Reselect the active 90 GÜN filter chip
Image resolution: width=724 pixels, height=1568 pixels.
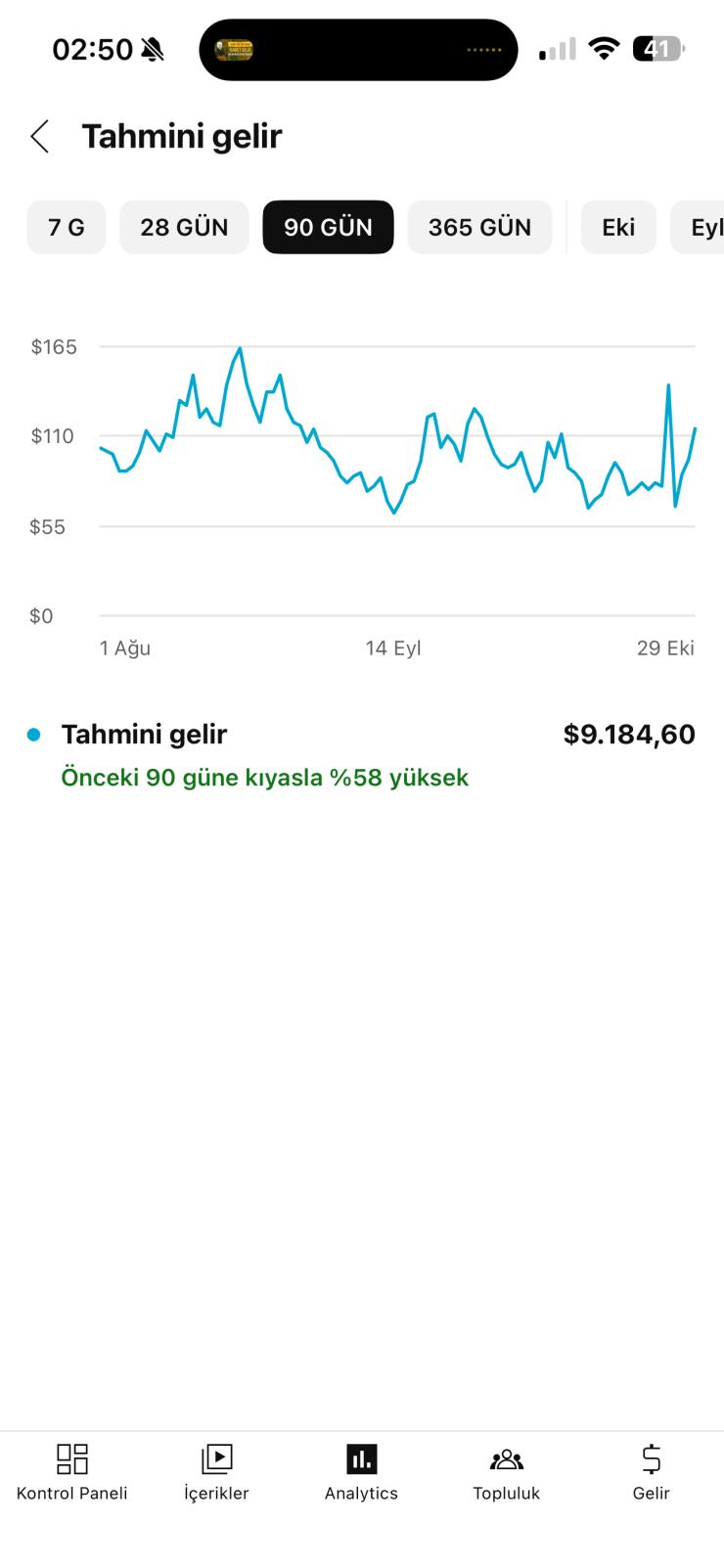point(328,227)
